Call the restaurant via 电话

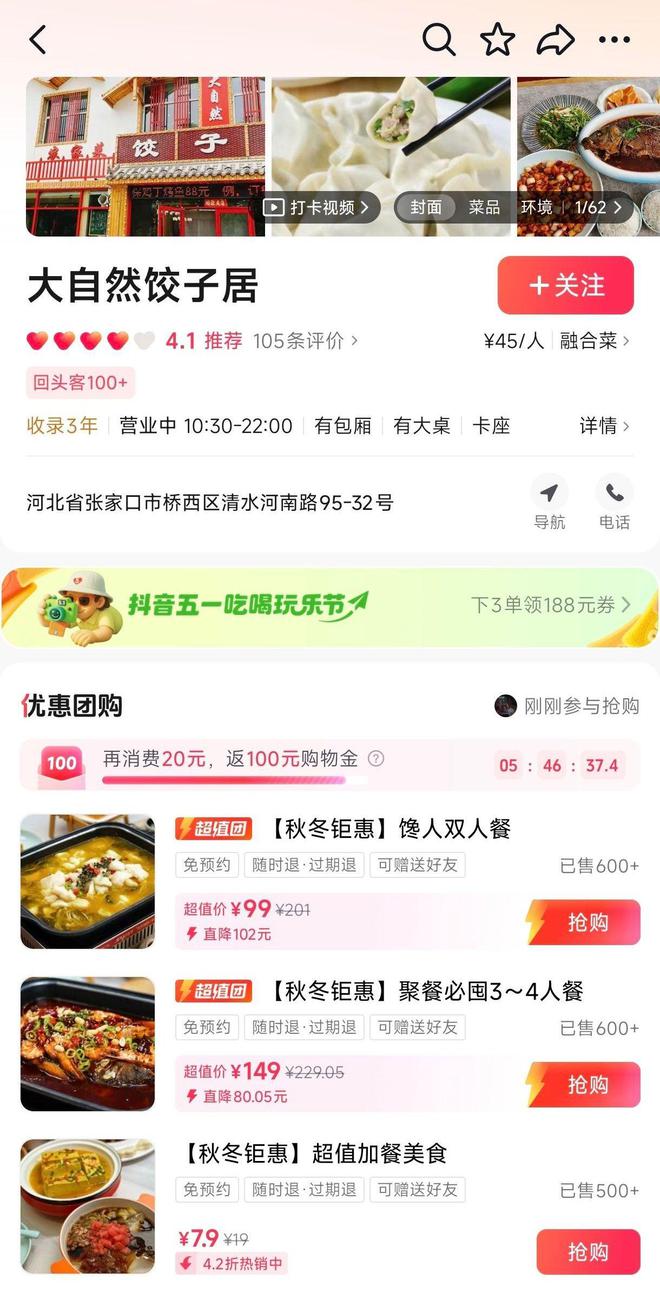[614, 502]
